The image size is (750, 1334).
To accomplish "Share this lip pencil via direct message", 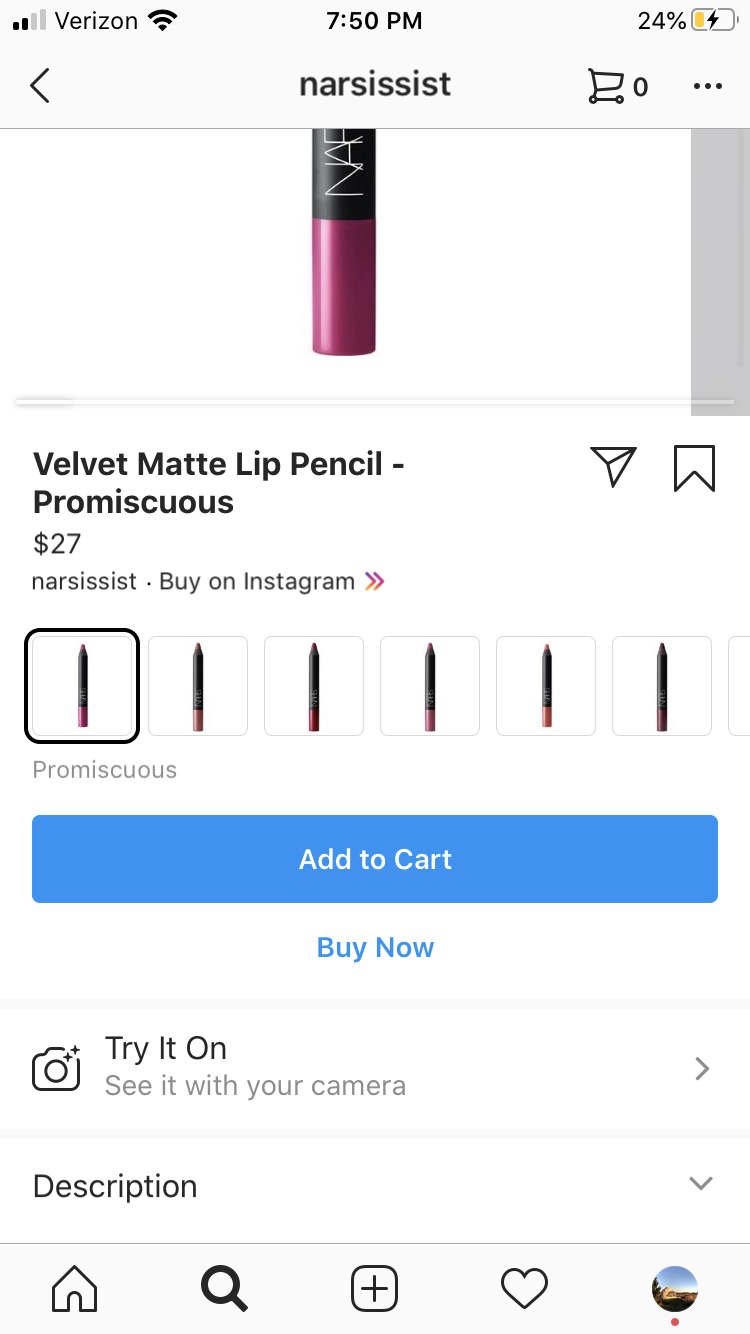I will point(613,466).
